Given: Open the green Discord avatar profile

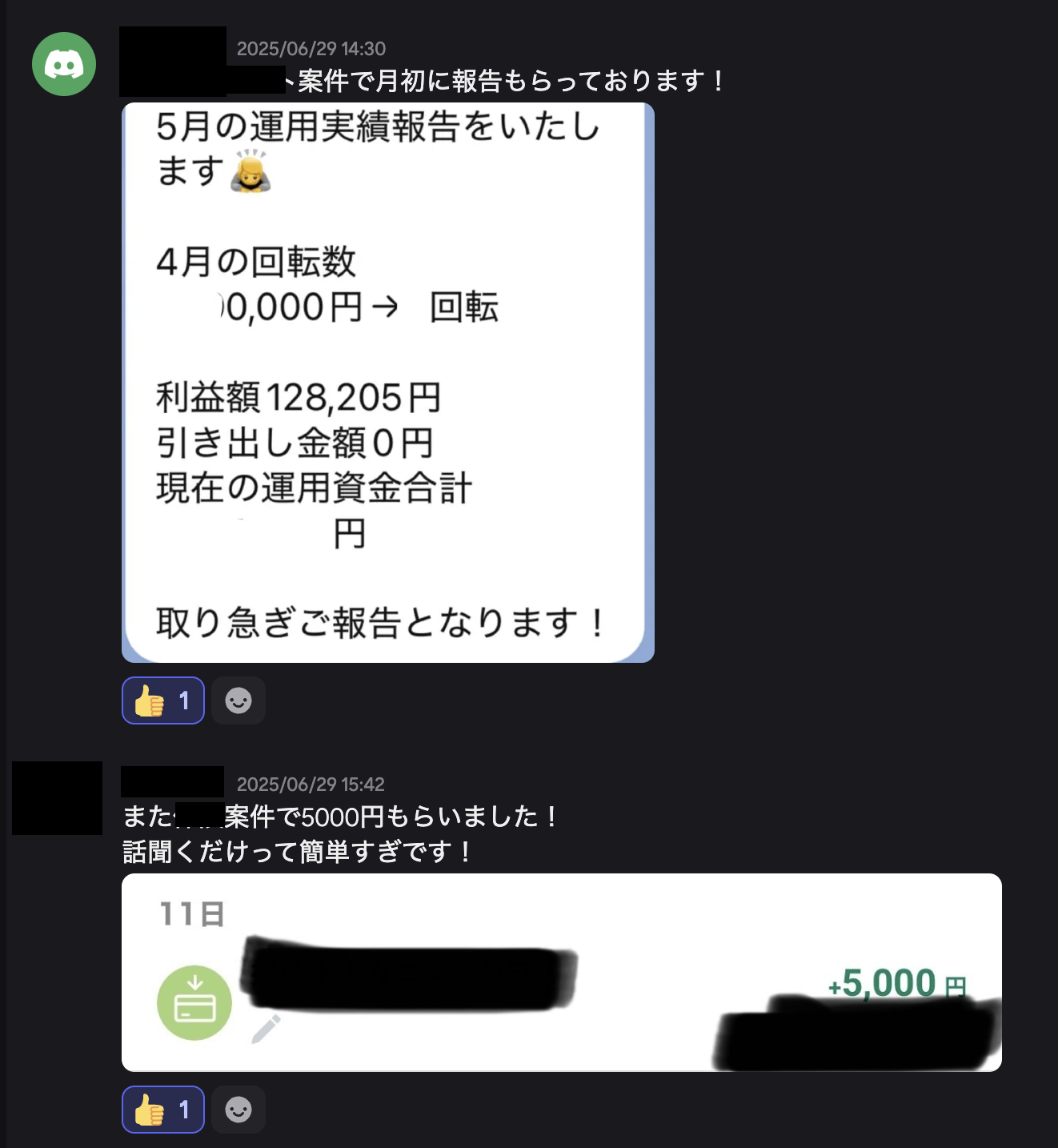Looking at the screenshot, I should [x=64, y=64].
